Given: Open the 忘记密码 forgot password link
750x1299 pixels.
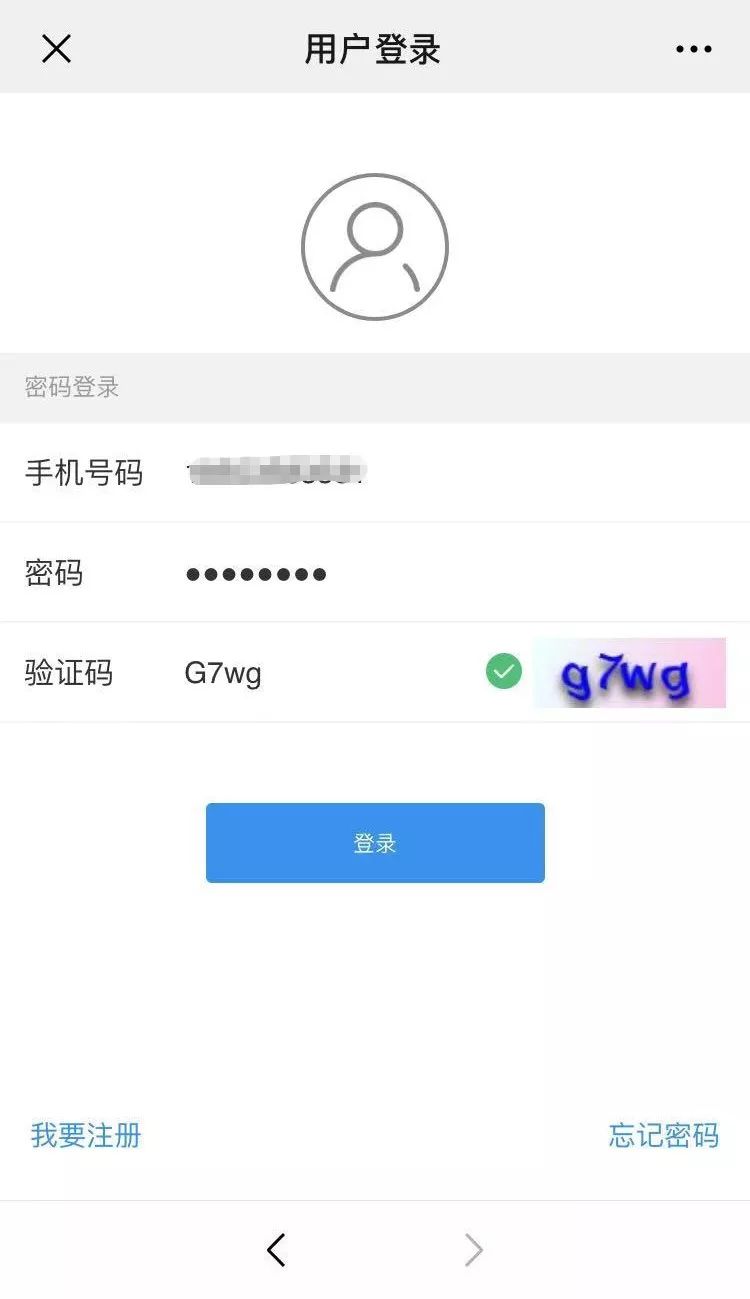Looking at the screenshot, I should pos(663,1136).
